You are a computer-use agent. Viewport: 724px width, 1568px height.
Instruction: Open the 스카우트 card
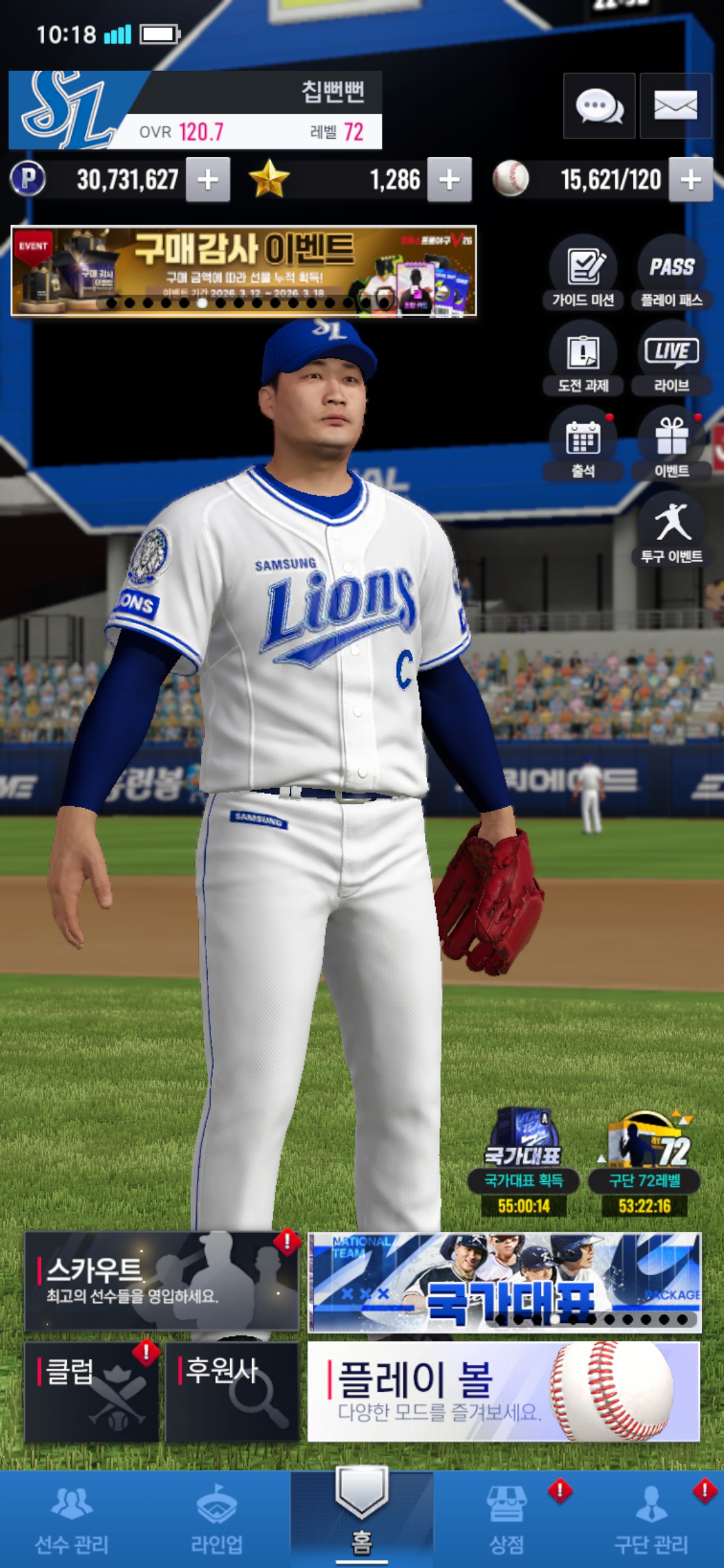(162, 1281)
